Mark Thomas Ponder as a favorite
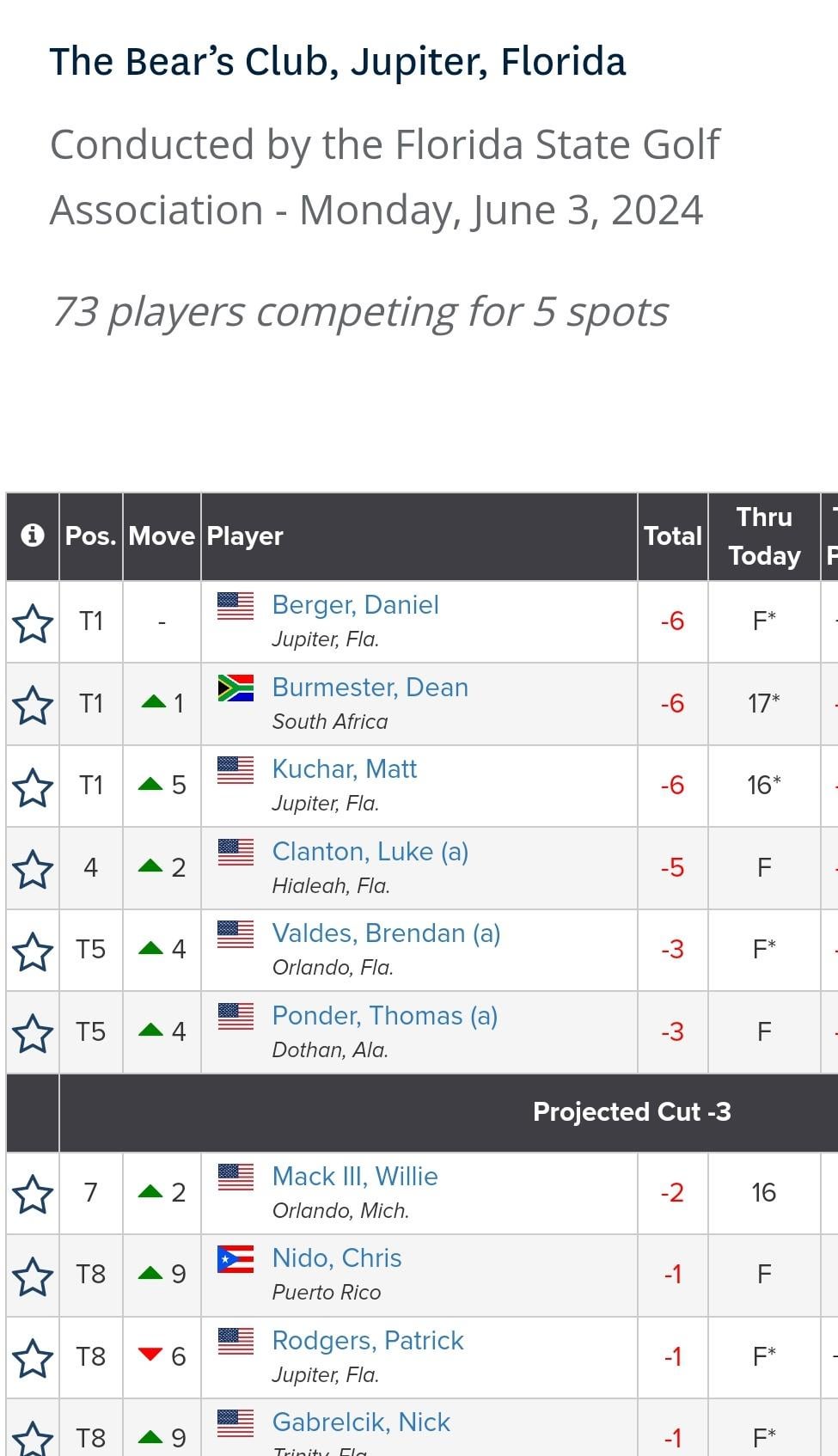838x1456 pixels. pyautogui.click(x=33, y=1032)
